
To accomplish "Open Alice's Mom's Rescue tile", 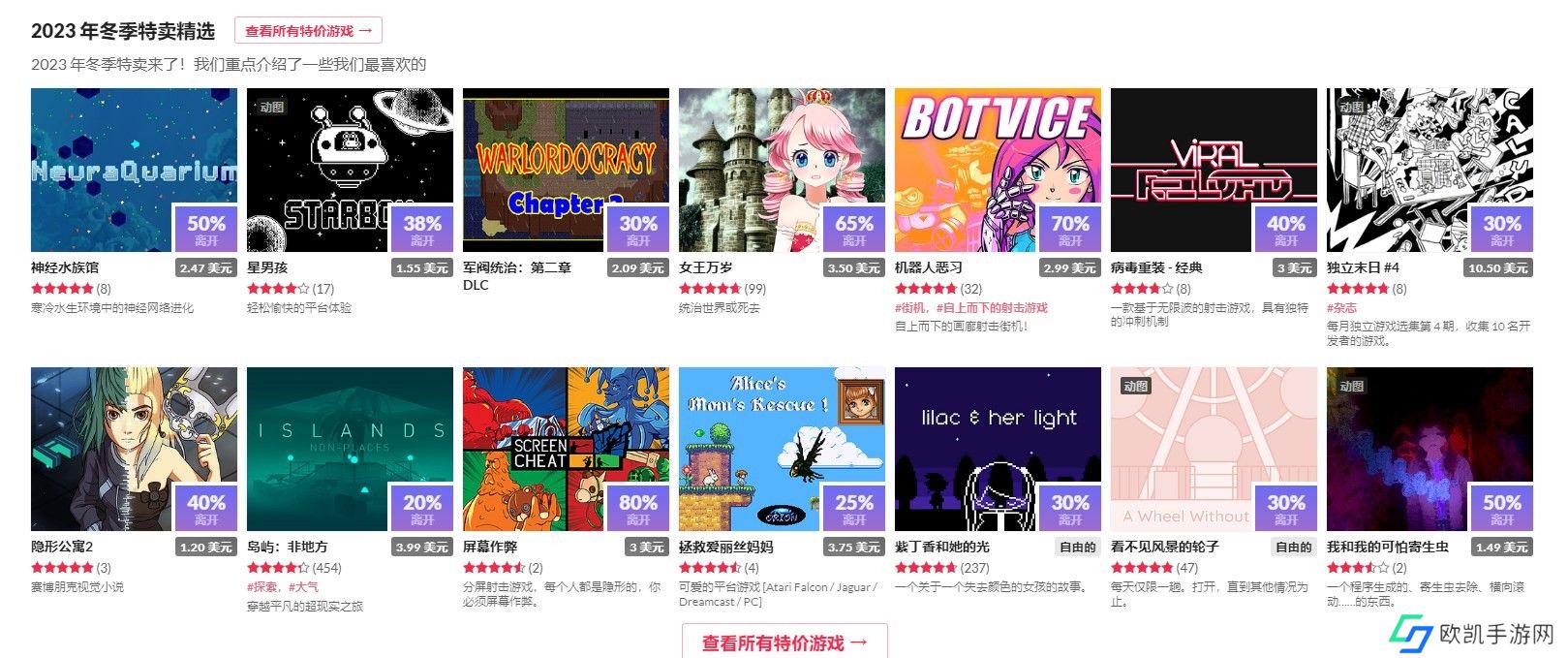I will tap(782, 449).
